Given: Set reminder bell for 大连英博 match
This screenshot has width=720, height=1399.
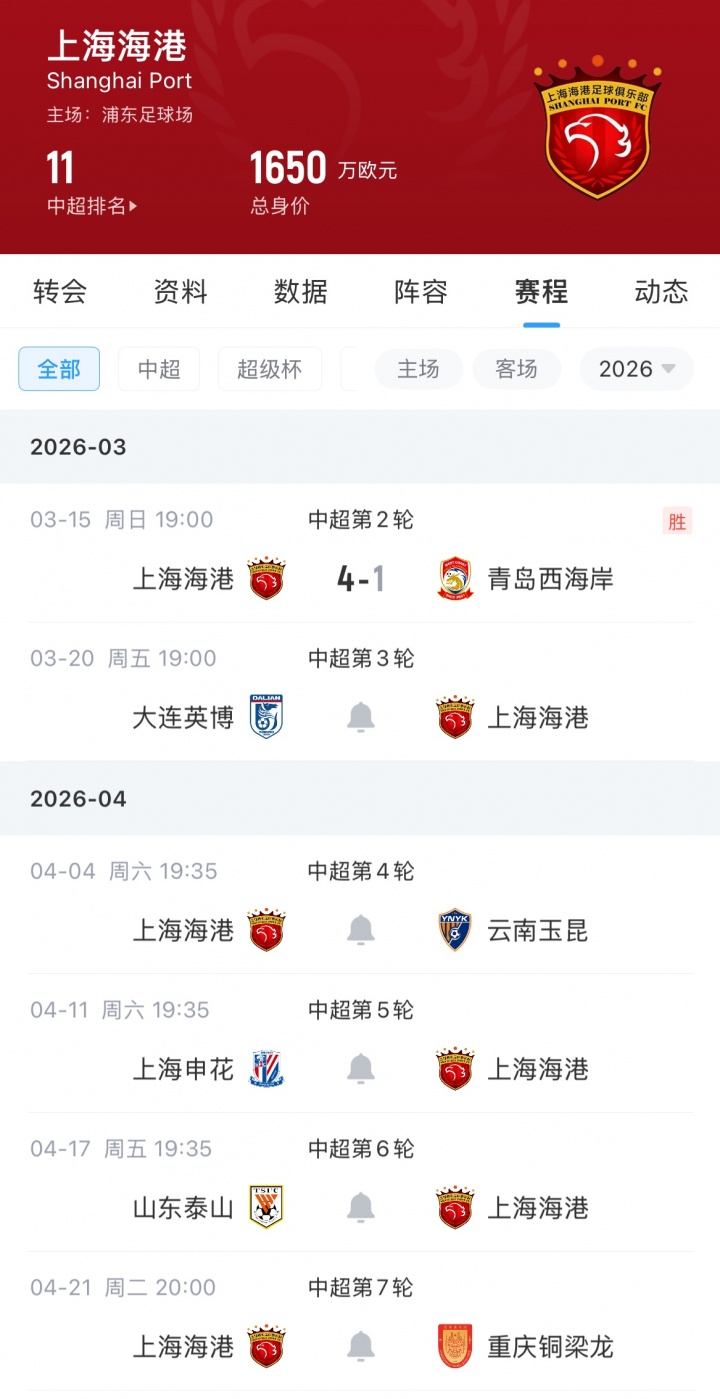Looking at the screenshot, I should [x=360, y=717].
